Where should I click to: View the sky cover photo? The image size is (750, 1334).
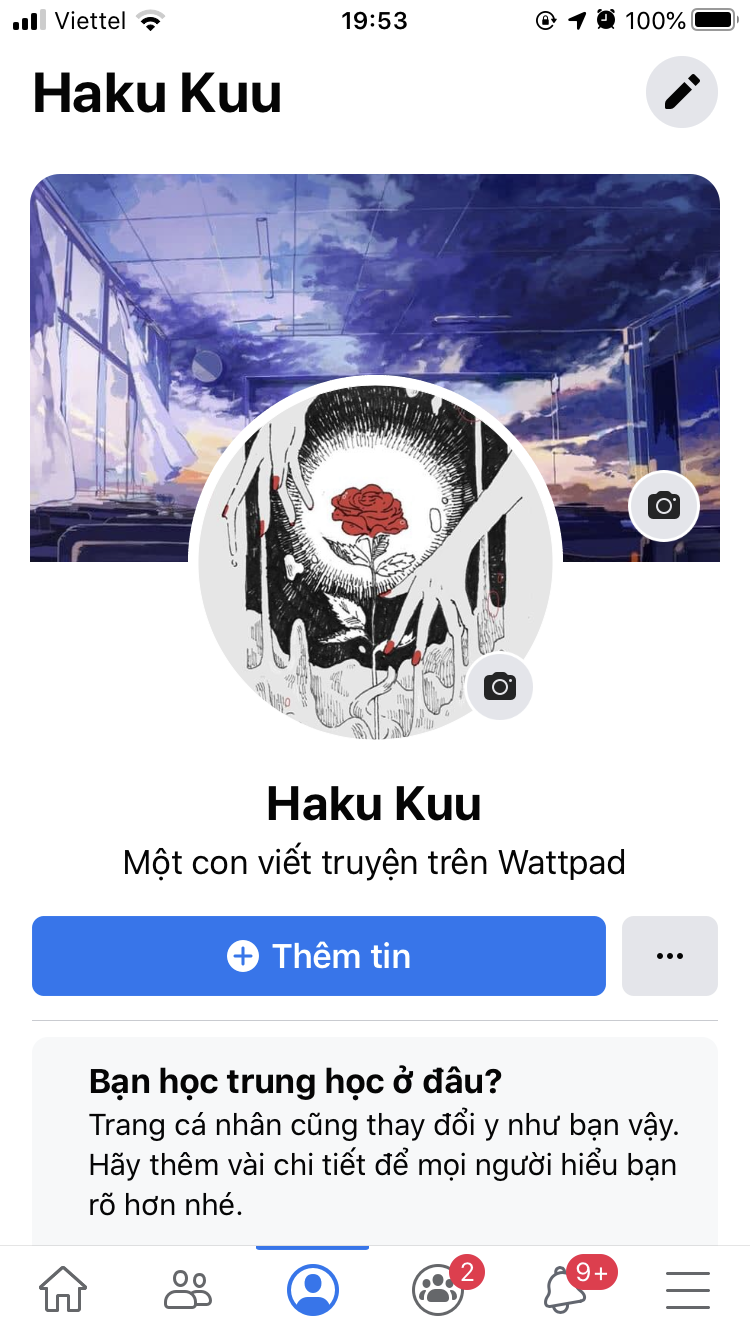375,270
